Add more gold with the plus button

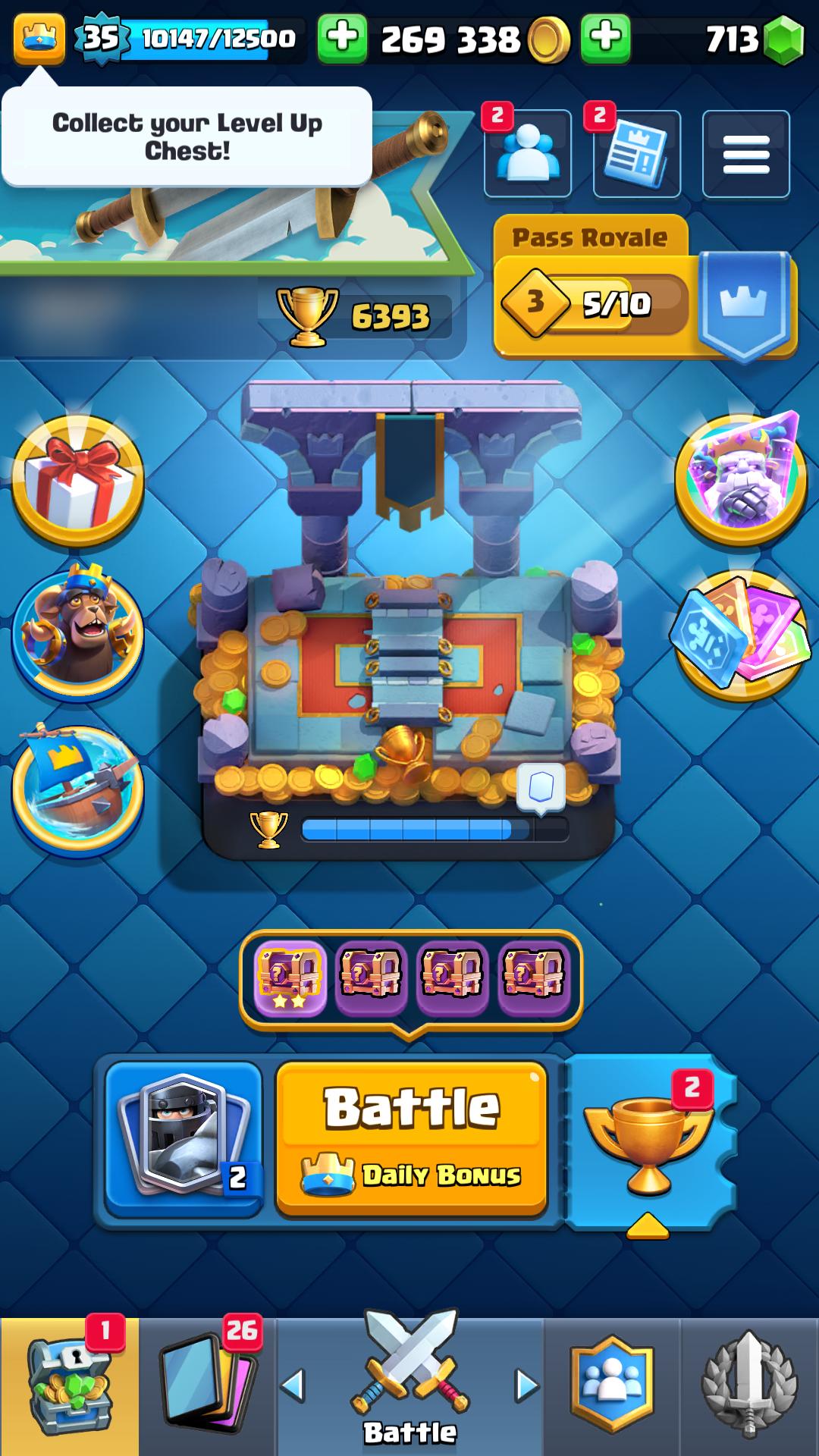pos(342,38)
